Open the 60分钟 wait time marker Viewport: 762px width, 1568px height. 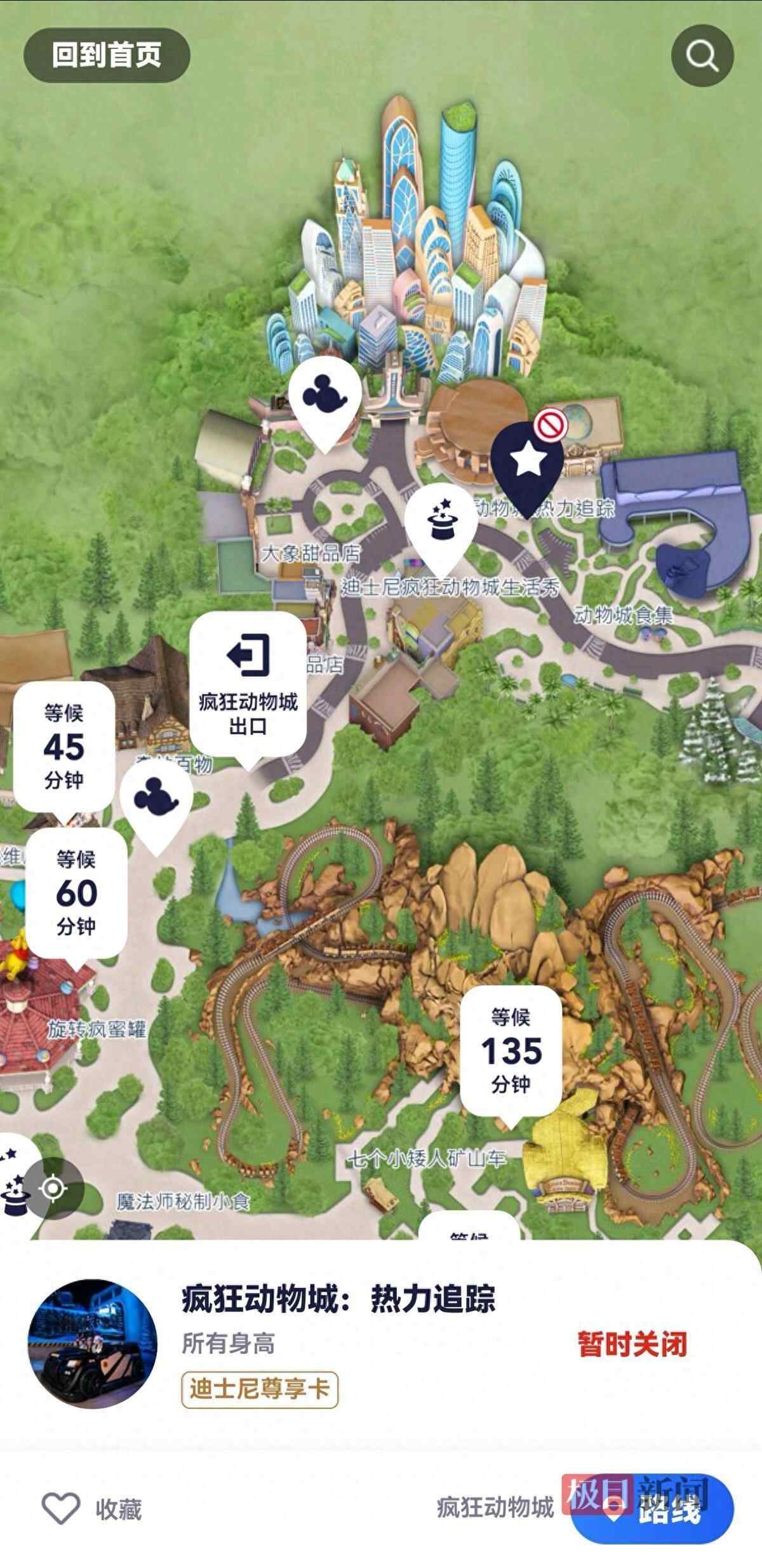76,893
